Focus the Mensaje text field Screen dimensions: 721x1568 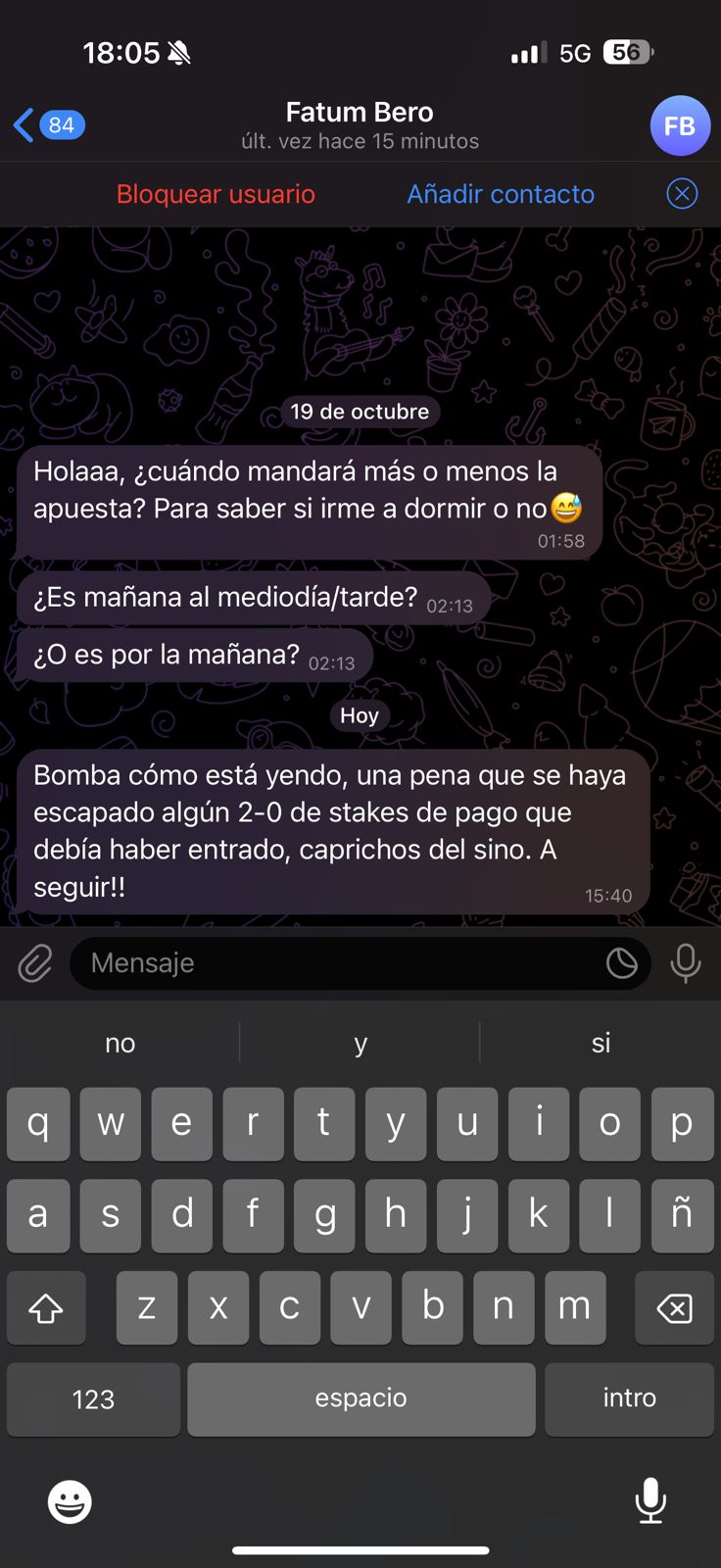[333, 963]
